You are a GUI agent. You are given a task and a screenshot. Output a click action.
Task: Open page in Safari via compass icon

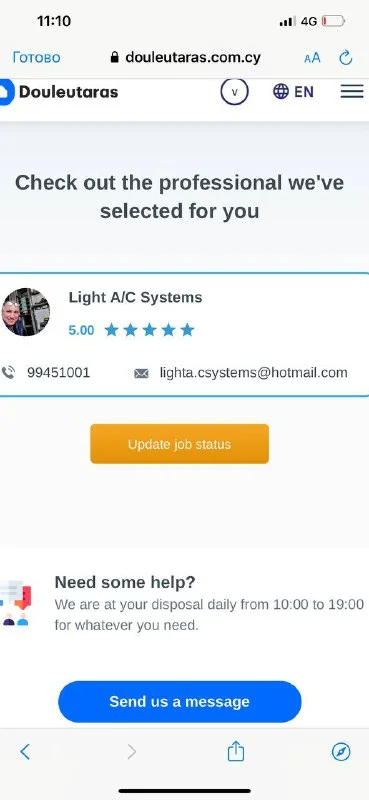click(x=341, y=752)
